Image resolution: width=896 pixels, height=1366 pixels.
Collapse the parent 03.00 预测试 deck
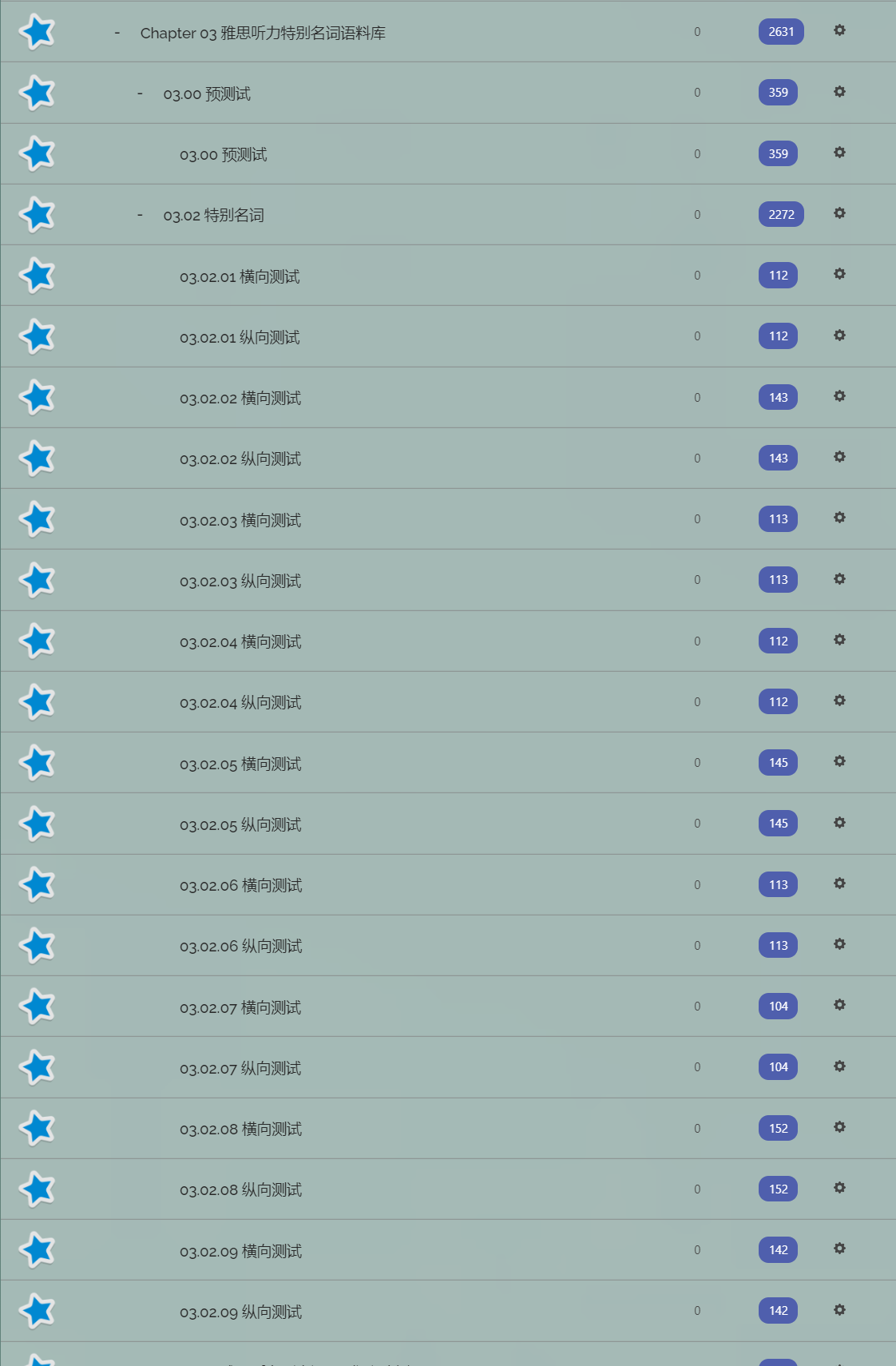tap(141, 93)
